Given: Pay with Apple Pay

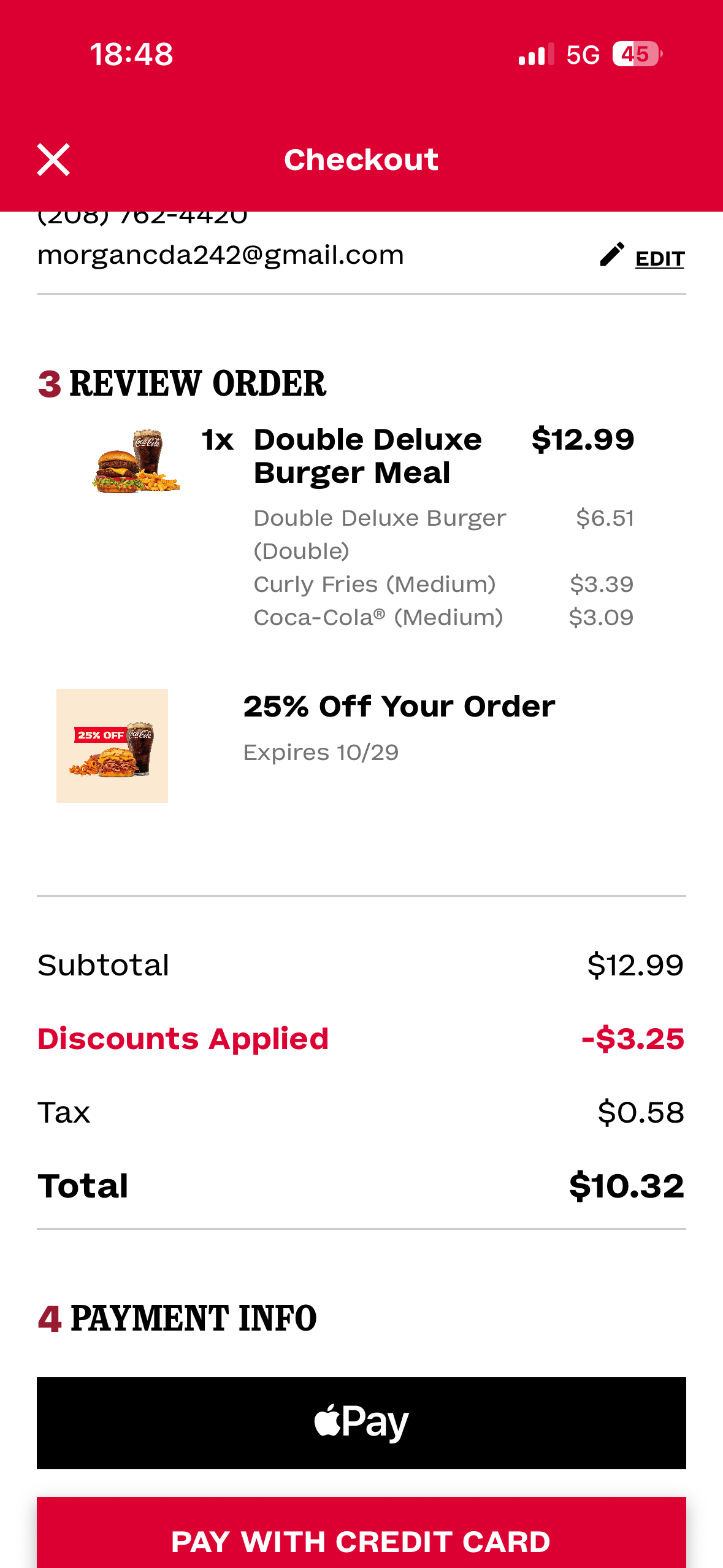Looking at the screenshot, I should tap(361, 1422).
